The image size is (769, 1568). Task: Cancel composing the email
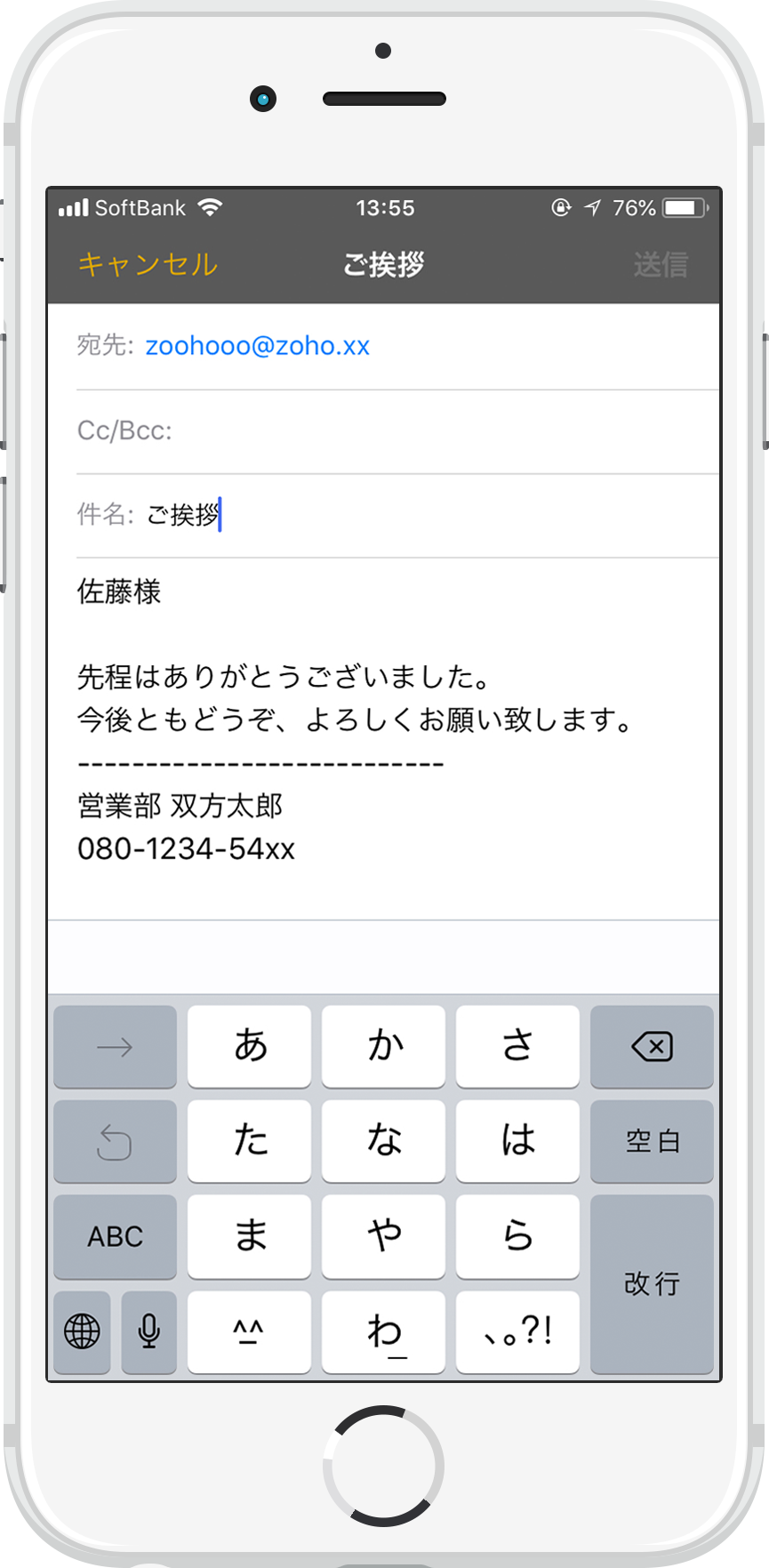148,264
